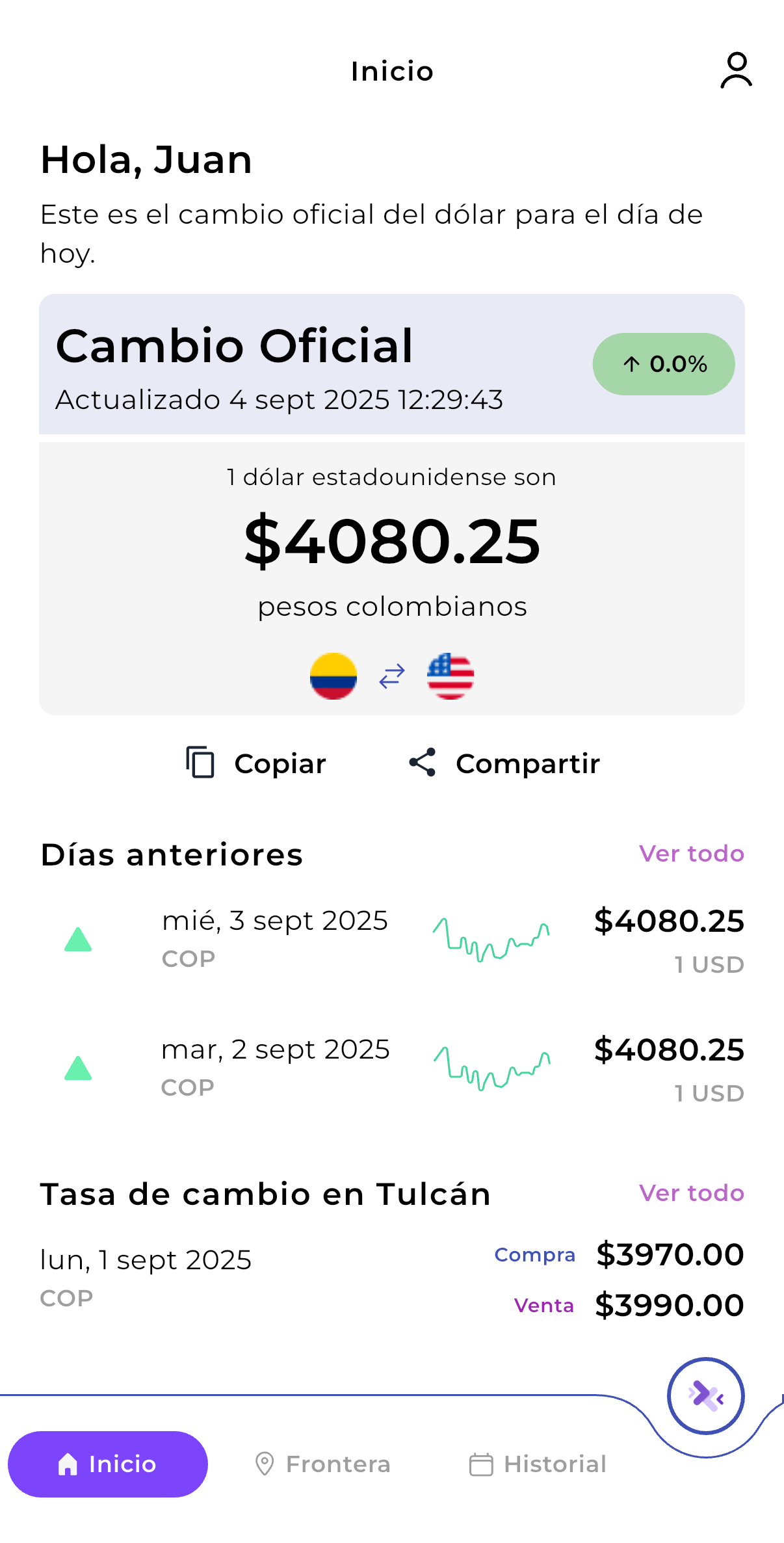Viewport: 784px width, 1543px height.
Task: Copy the official exchange rate
Action: click(x=256, y=763)
